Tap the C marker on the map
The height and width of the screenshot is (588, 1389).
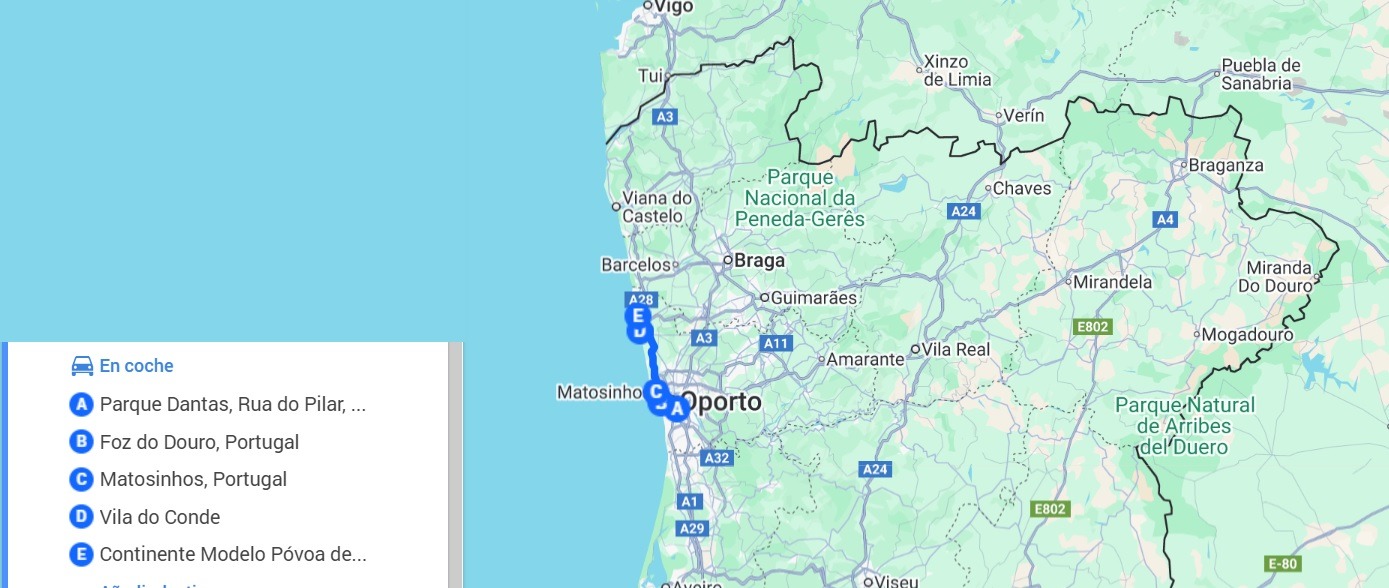point(656,391)
